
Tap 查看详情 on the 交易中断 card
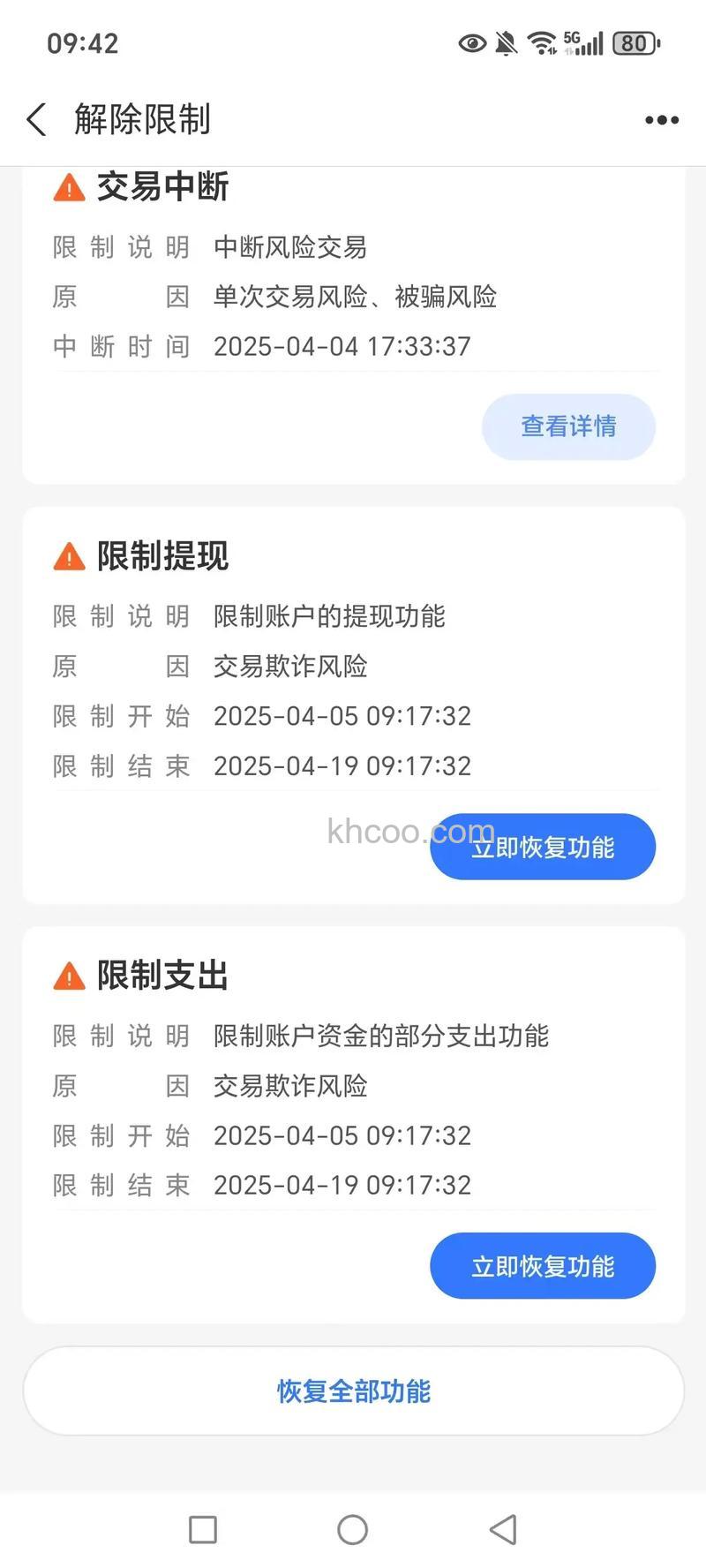pyautogui.click(x=568, y=426)
